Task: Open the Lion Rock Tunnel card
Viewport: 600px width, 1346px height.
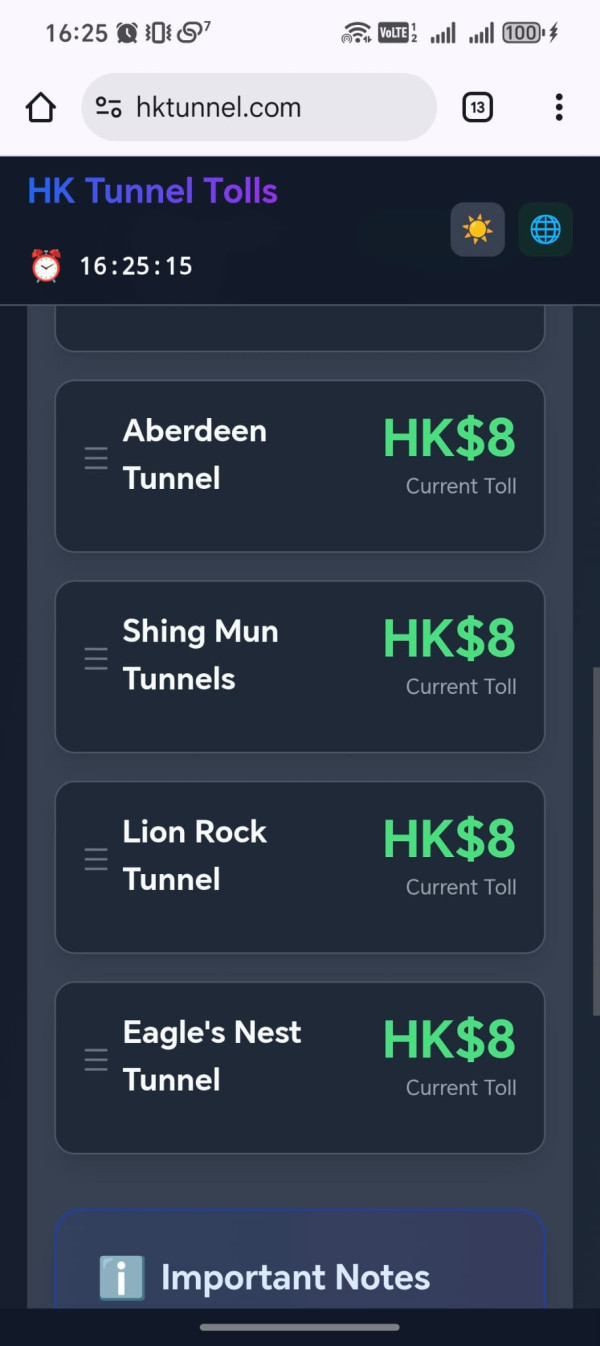Action: tap(300, 866)
